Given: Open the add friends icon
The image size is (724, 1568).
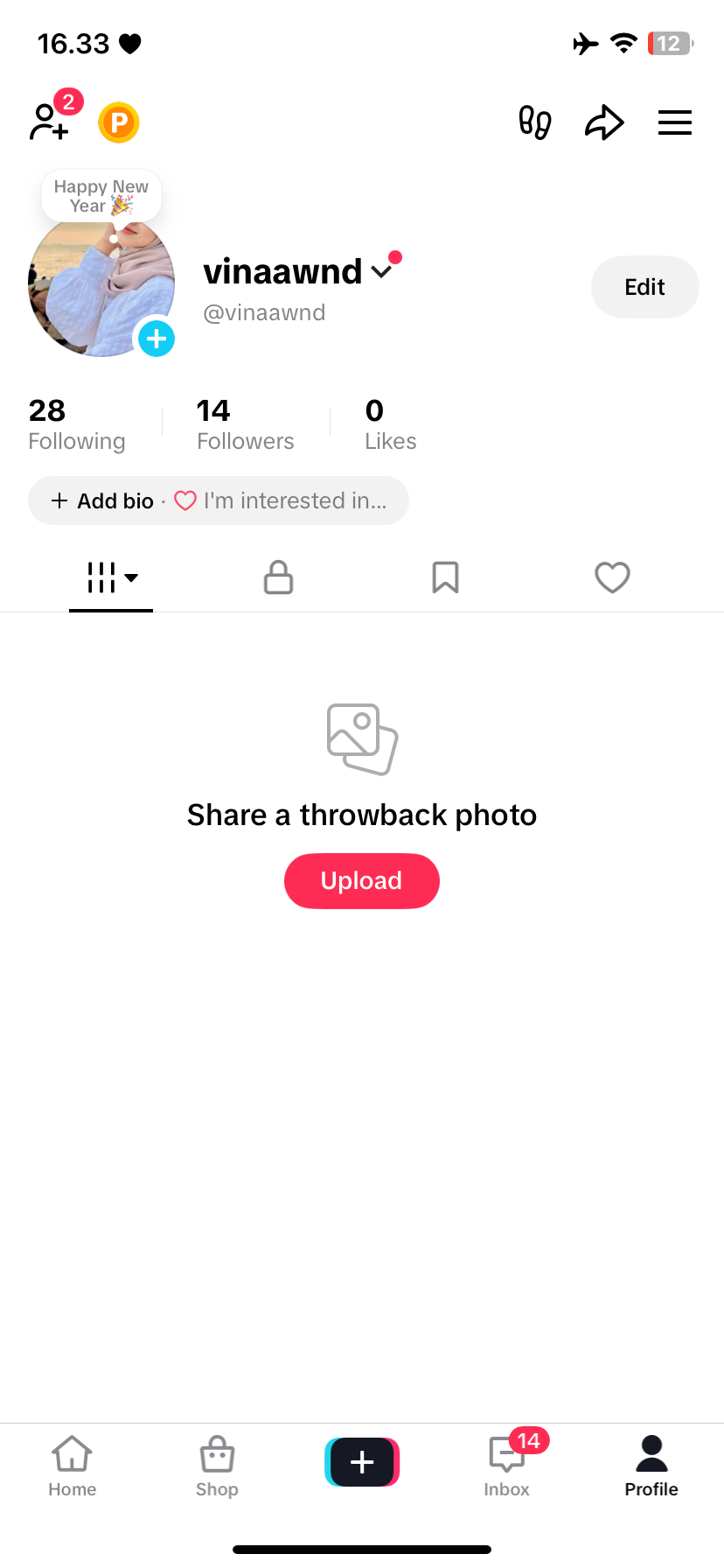Looking at the screenshot, I should (50, 122).
